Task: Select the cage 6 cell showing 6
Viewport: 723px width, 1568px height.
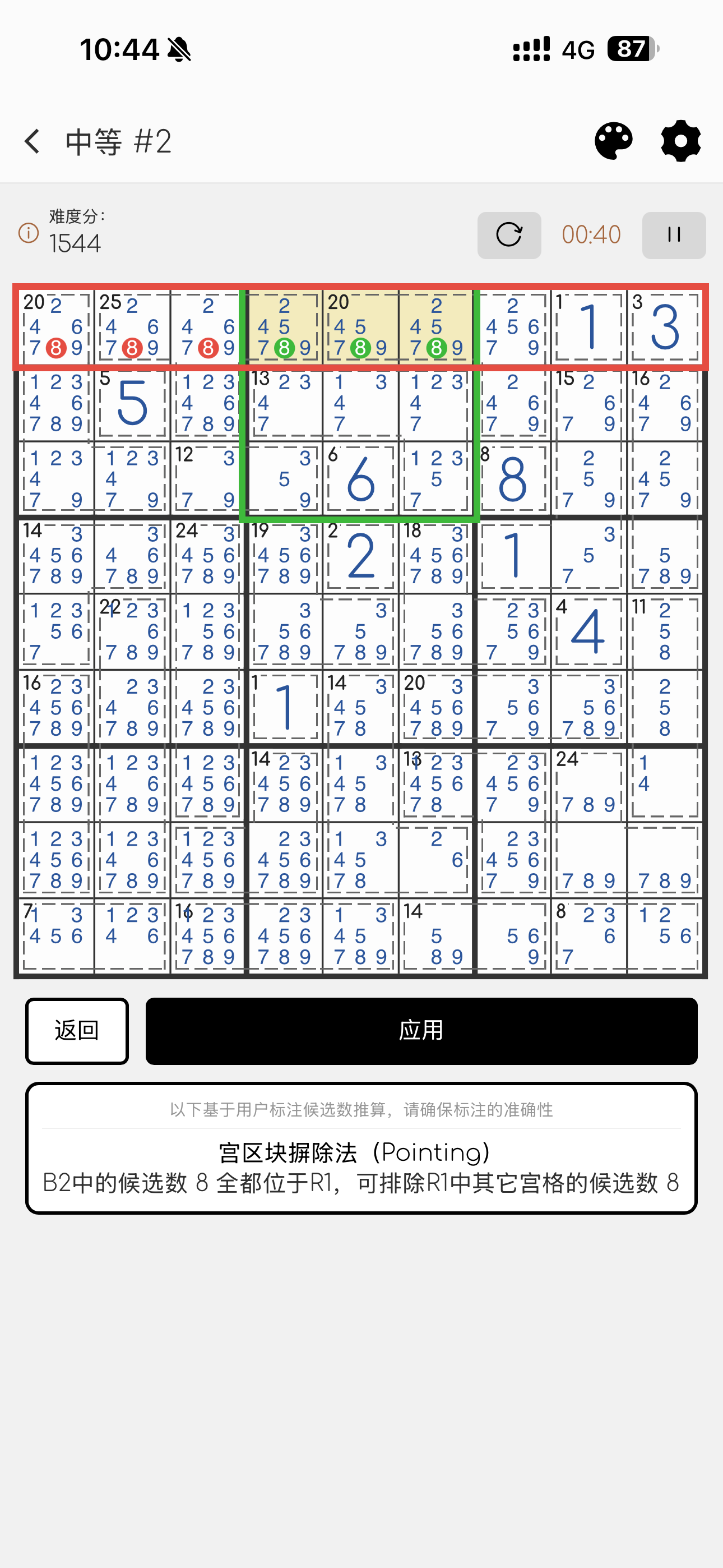Action: (x=360, y=479)
